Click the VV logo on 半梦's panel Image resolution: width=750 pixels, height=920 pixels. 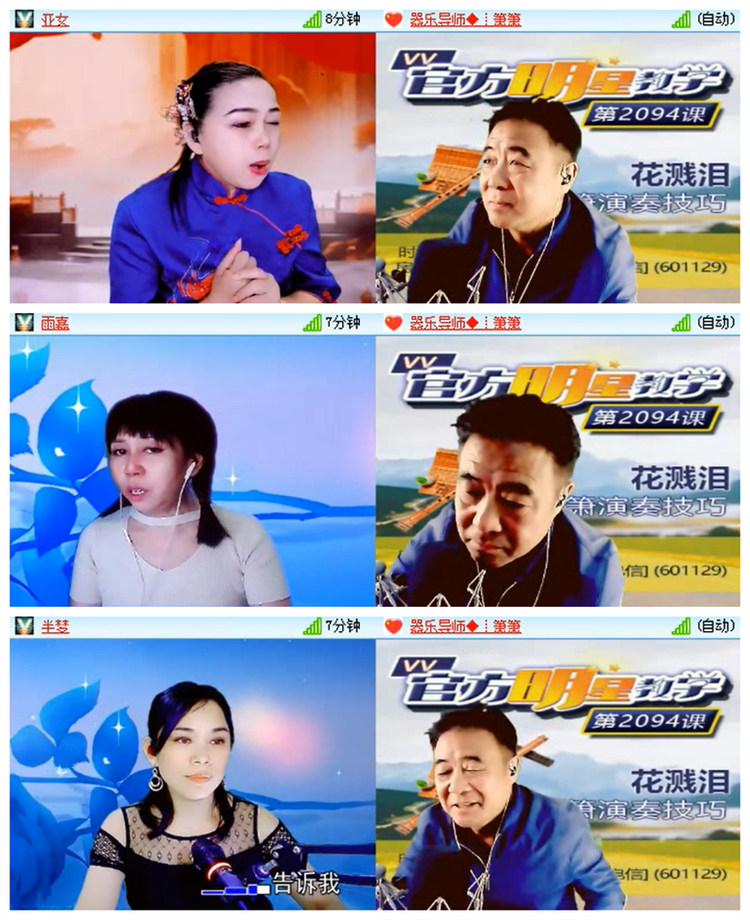(22, 627)
